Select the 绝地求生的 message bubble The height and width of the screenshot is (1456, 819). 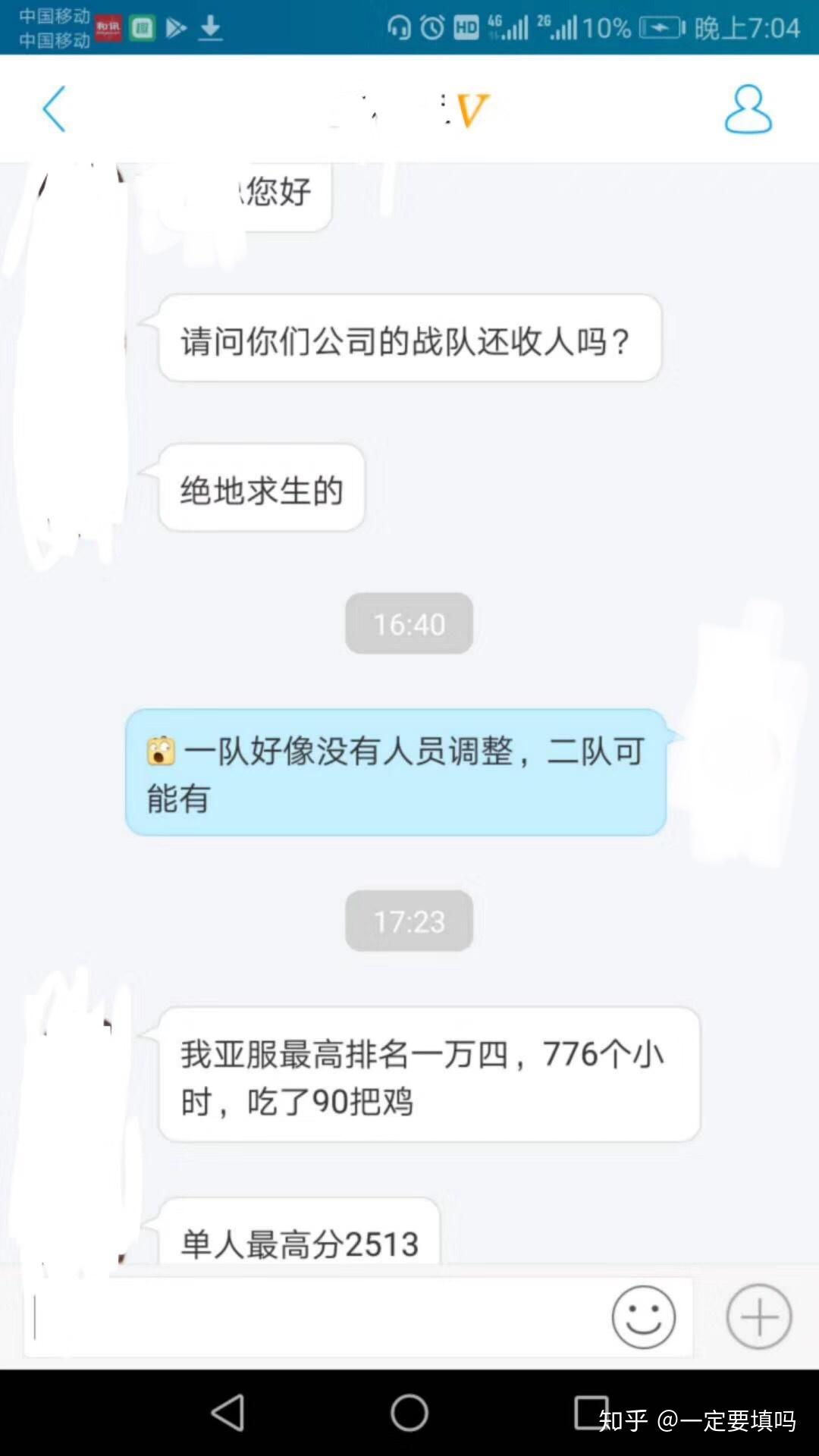point(260,489)
